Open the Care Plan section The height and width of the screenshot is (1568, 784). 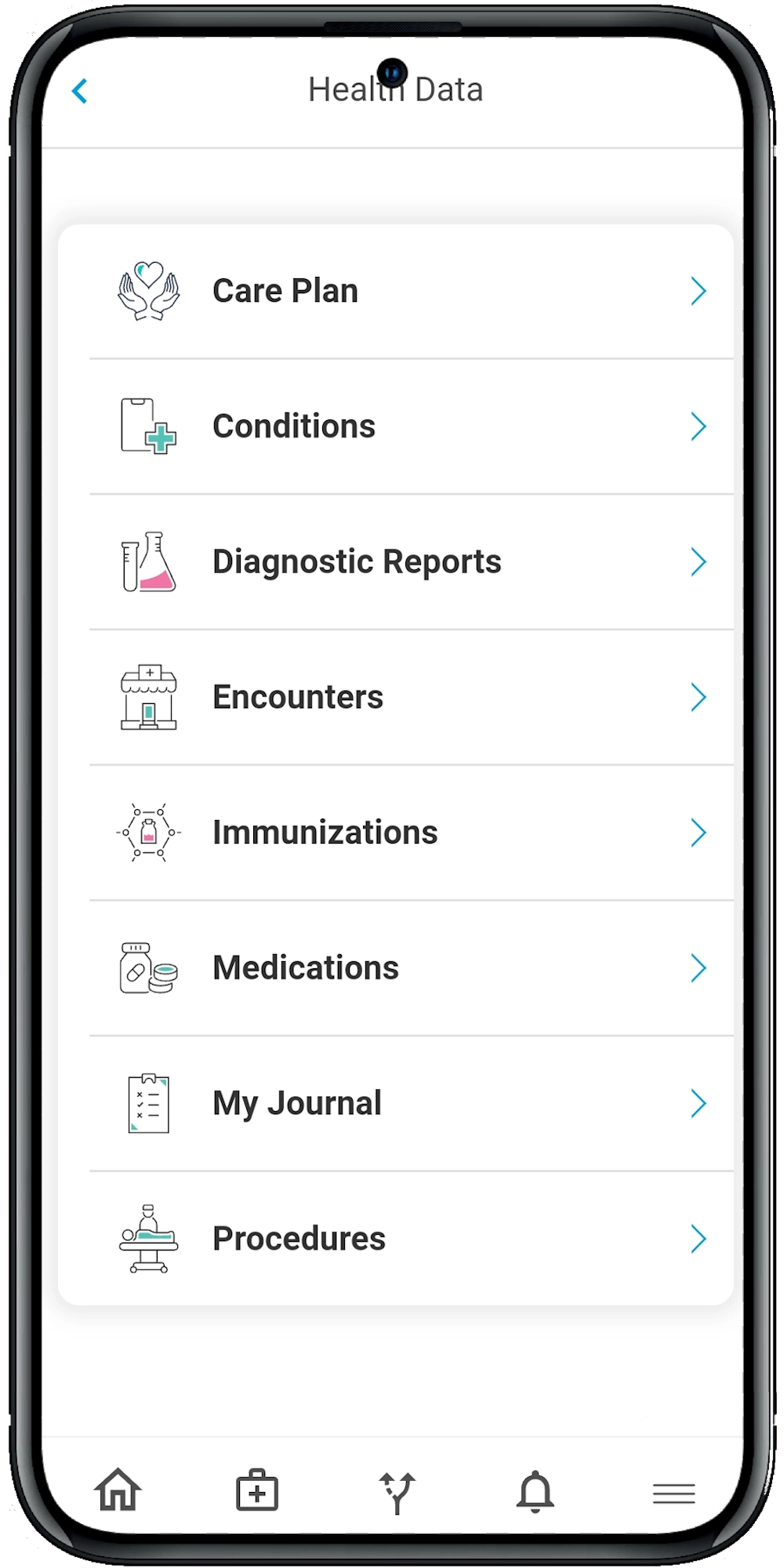pyautogui.click(x=396, y=291)
